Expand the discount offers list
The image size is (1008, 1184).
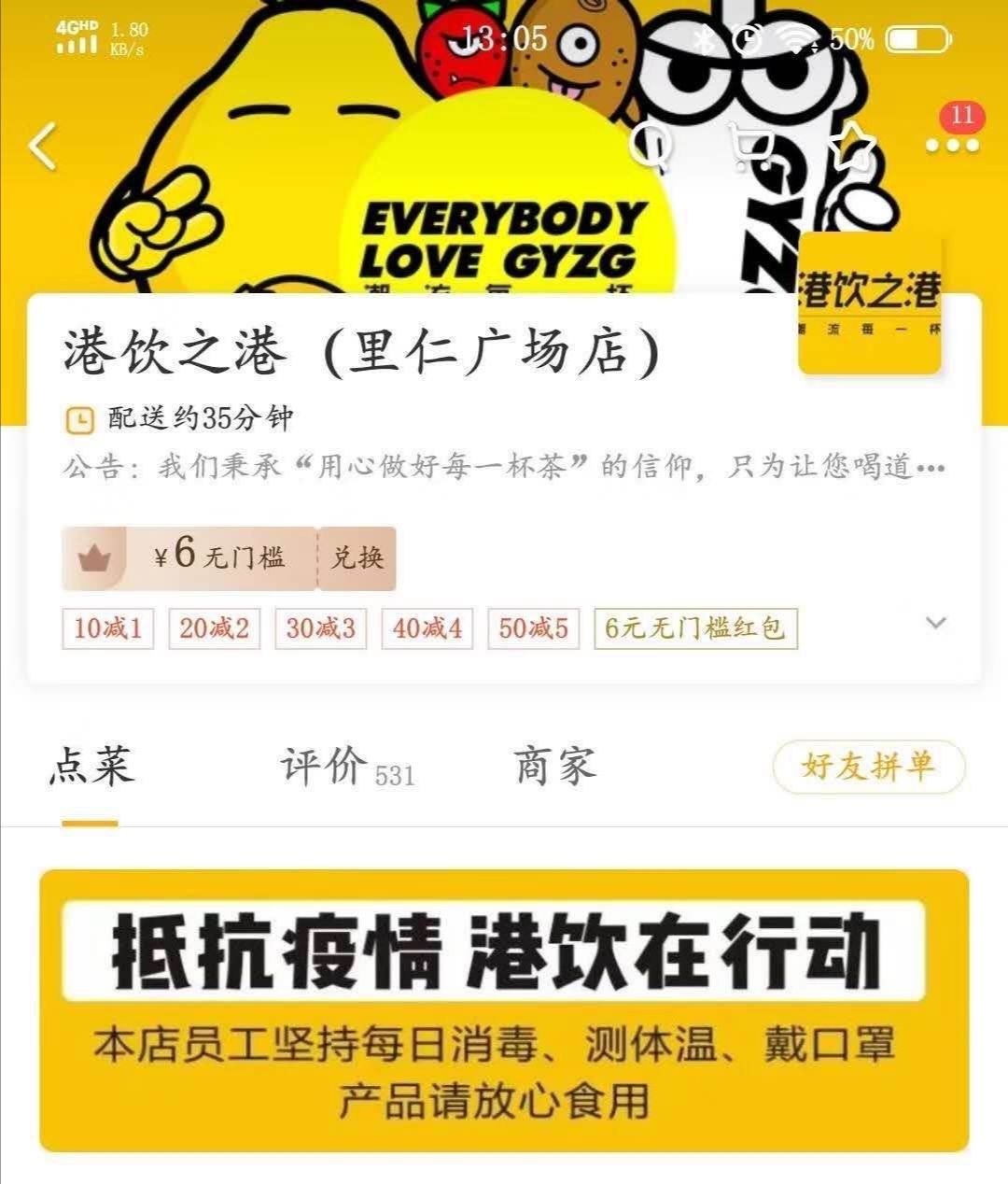coord(935,624)
